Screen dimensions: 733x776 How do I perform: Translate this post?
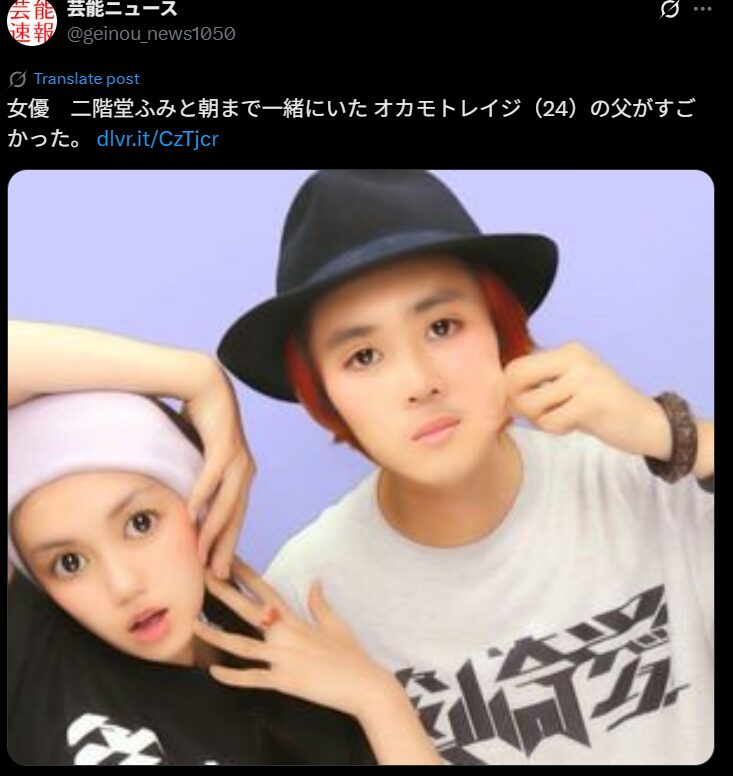point(86,78)
